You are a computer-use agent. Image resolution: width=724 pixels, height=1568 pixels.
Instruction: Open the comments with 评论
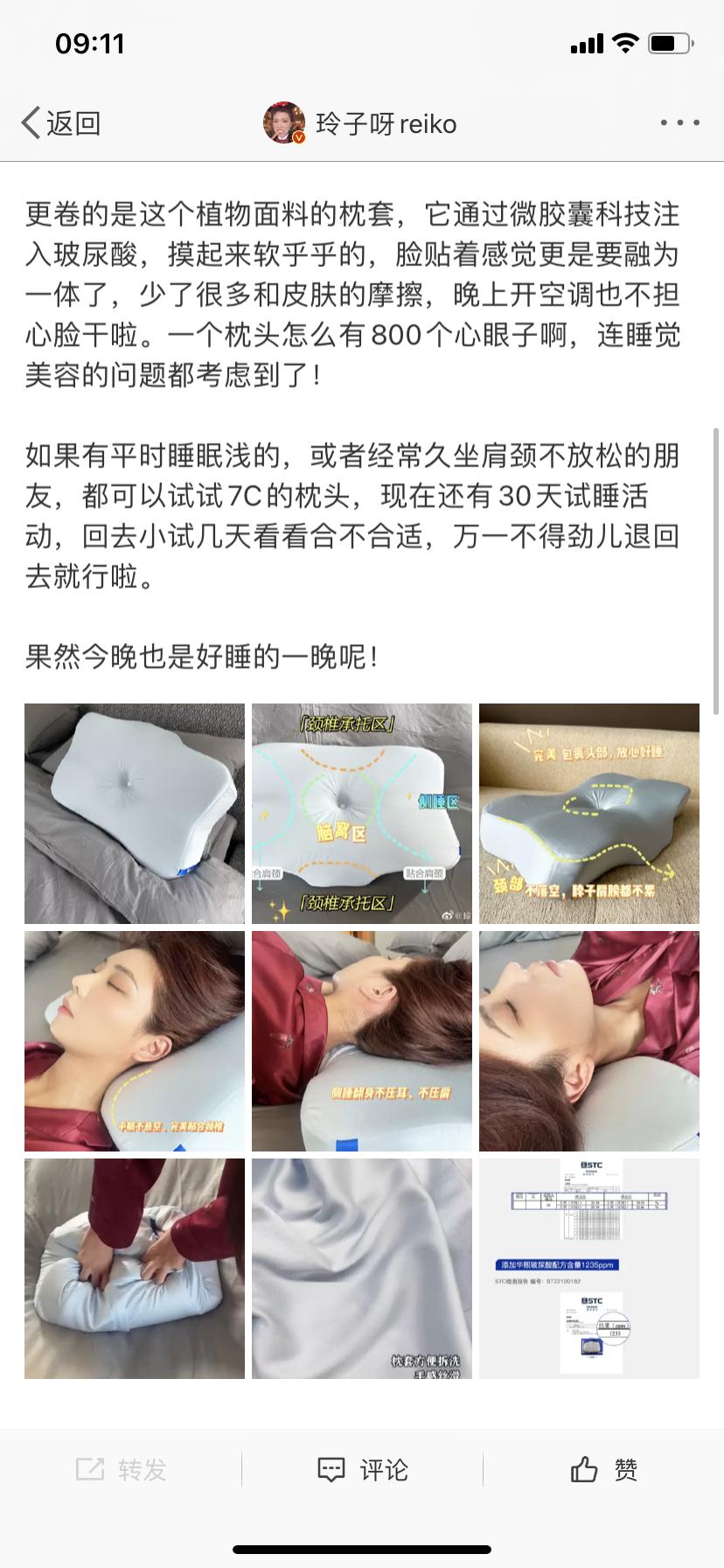[x=362, y=1469]
